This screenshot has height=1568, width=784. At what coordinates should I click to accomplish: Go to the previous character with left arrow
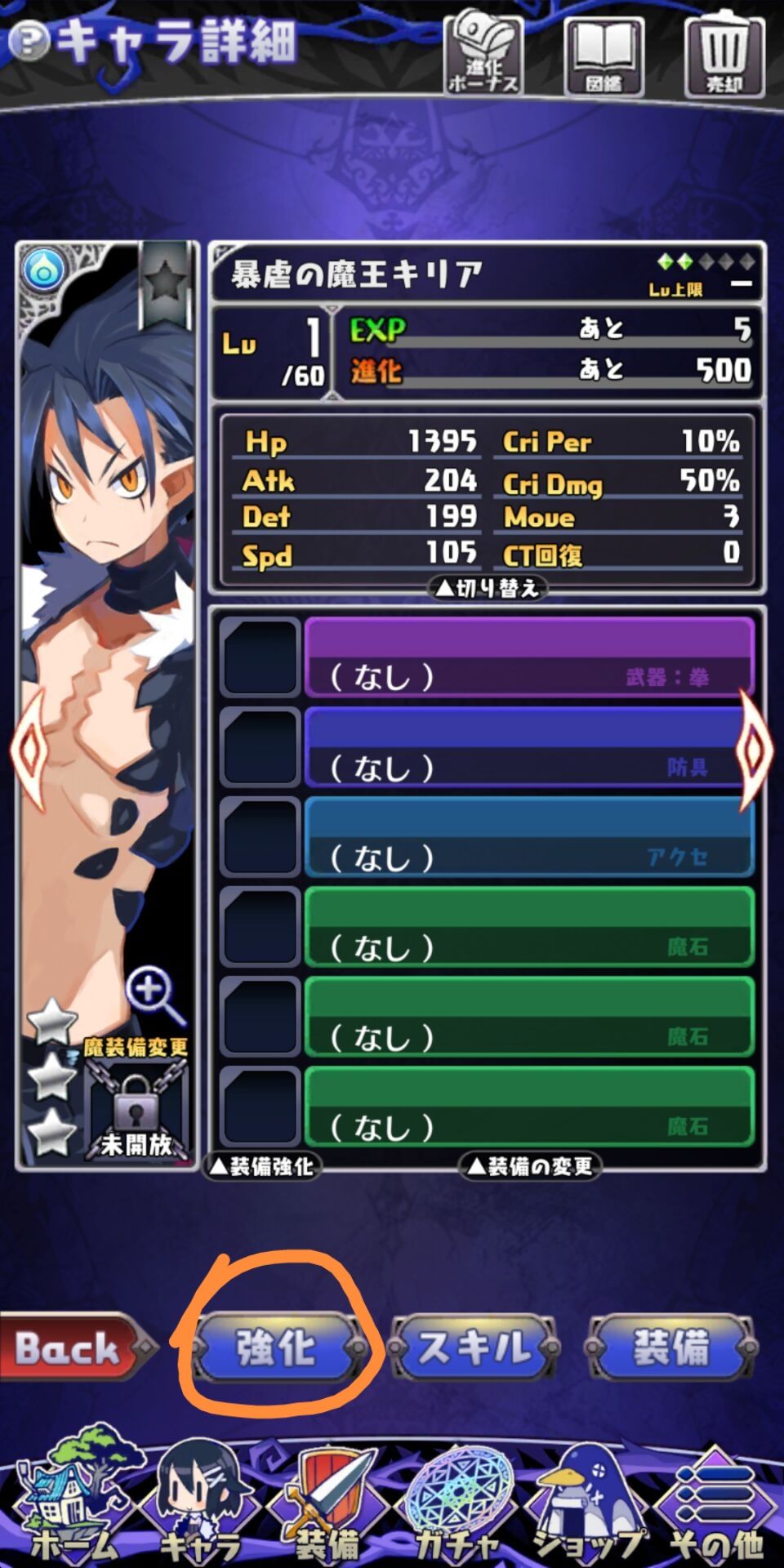31,748
